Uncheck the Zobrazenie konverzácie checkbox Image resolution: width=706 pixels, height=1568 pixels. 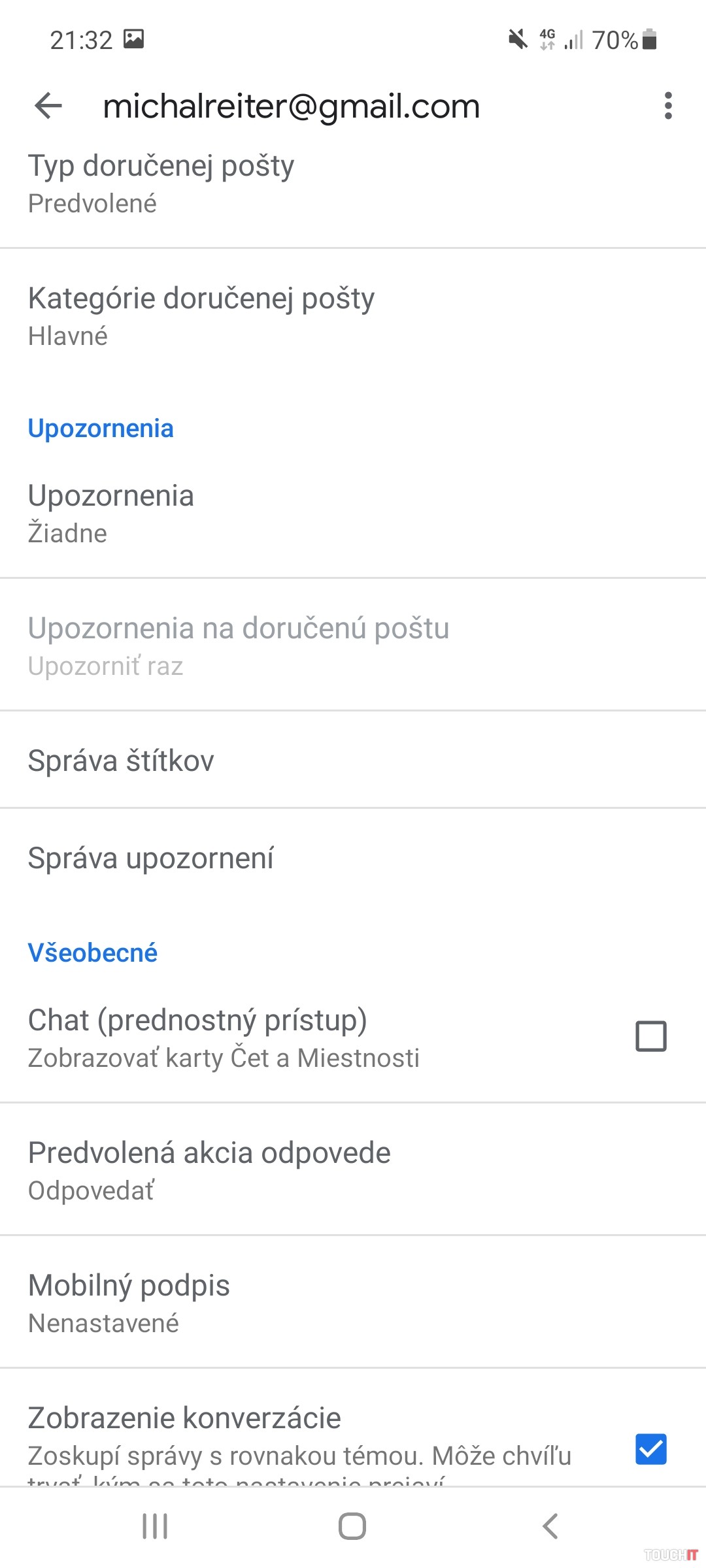pyautogui.click(x=650, y=1449)
